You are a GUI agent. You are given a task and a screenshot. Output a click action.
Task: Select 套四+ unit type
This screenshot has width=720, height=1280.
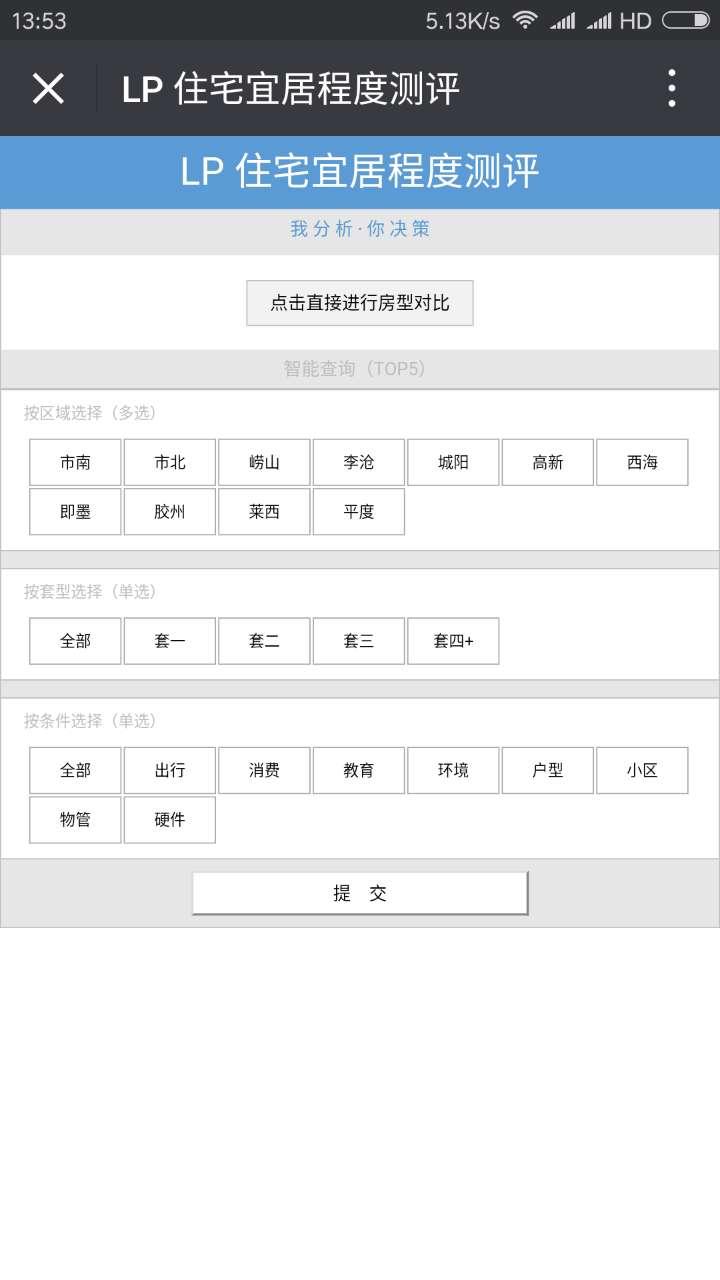(453, 641)
